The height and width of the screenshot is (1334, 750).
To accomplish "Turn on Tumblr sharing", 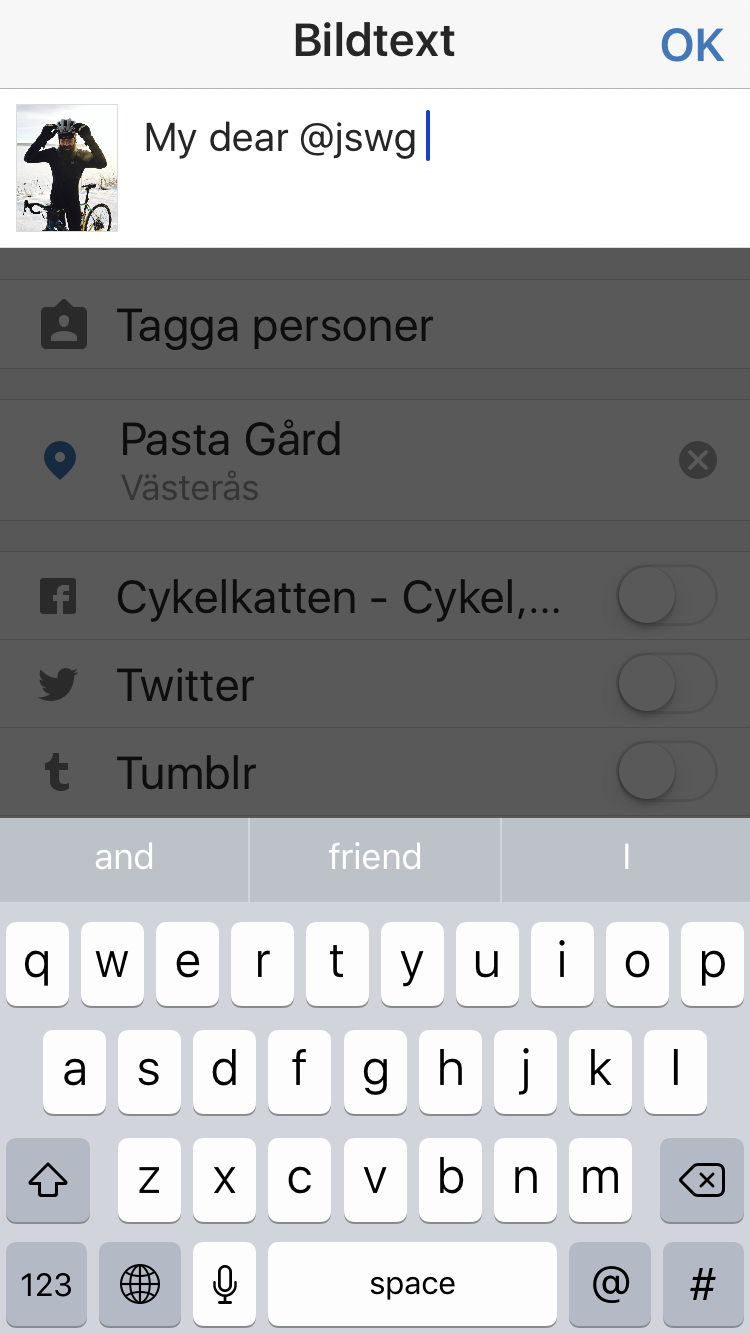I will click(667, 773).
